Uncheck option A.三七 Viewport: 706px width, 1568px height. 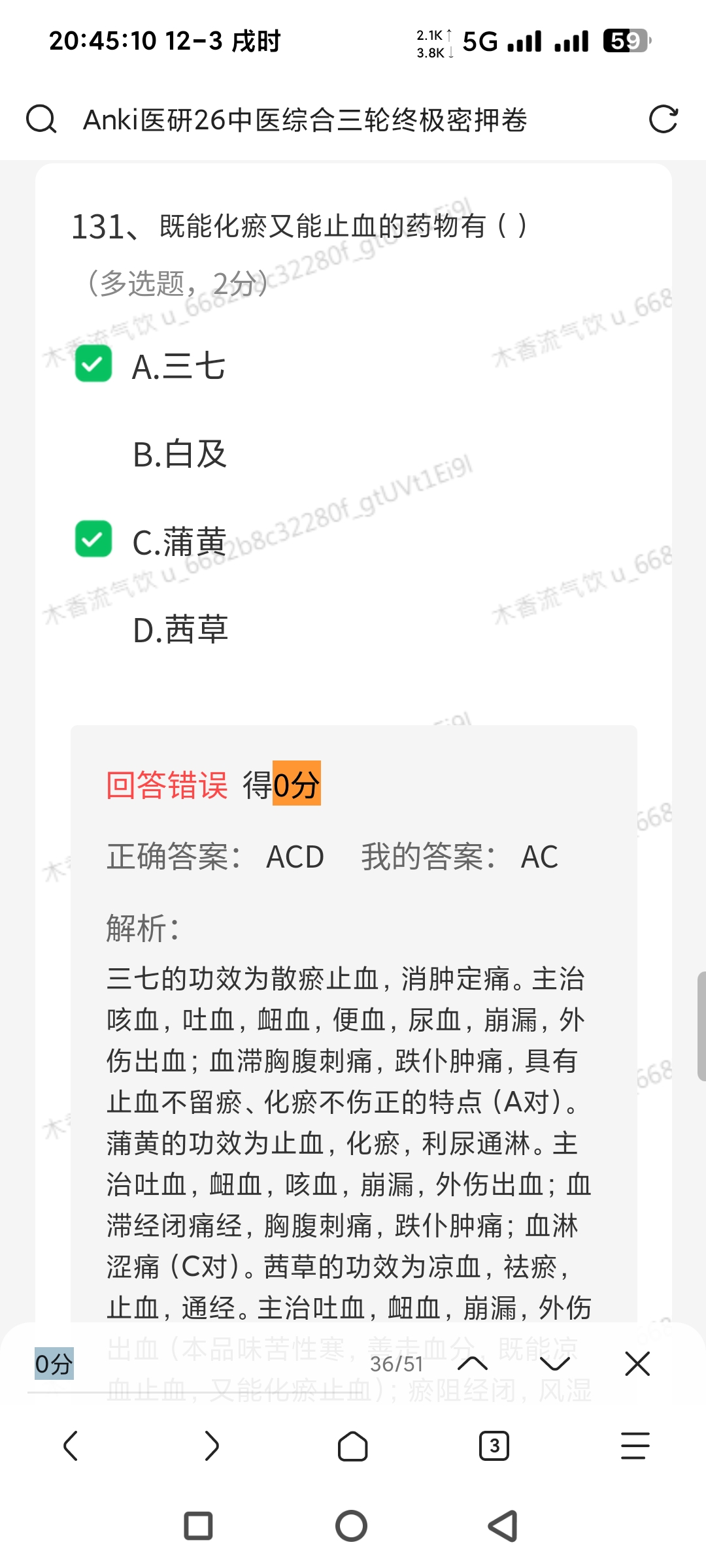tap(93, 364)
